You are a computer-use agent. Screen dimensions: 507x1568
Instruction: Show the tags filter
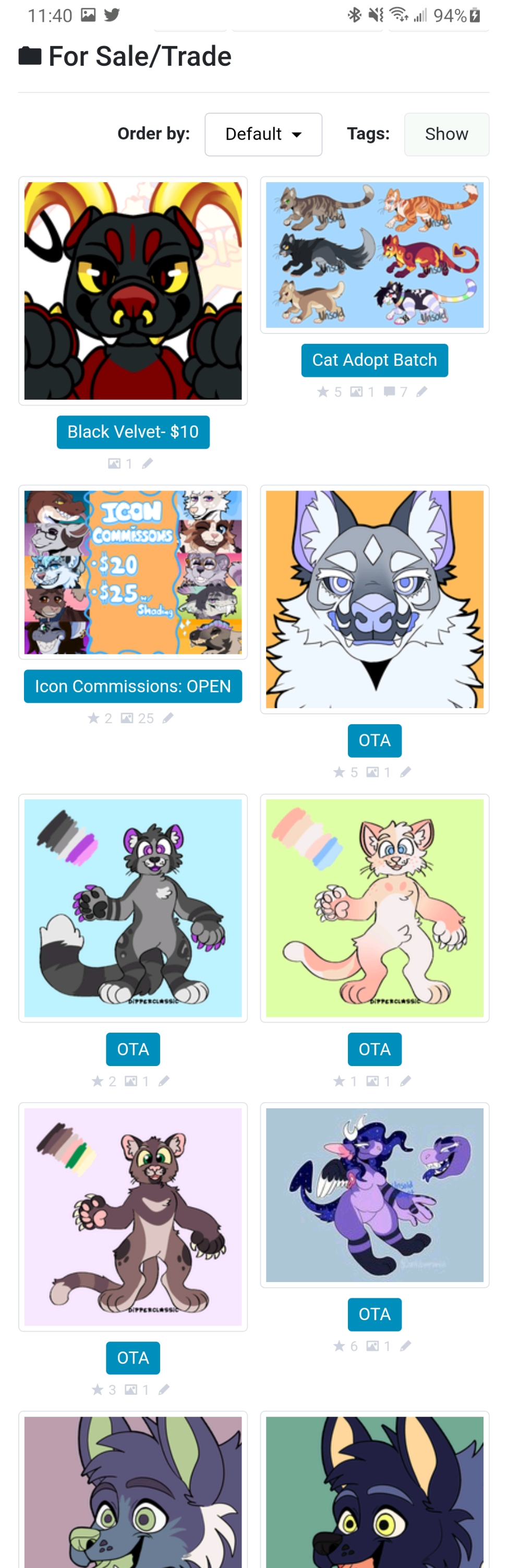(446, 134)
